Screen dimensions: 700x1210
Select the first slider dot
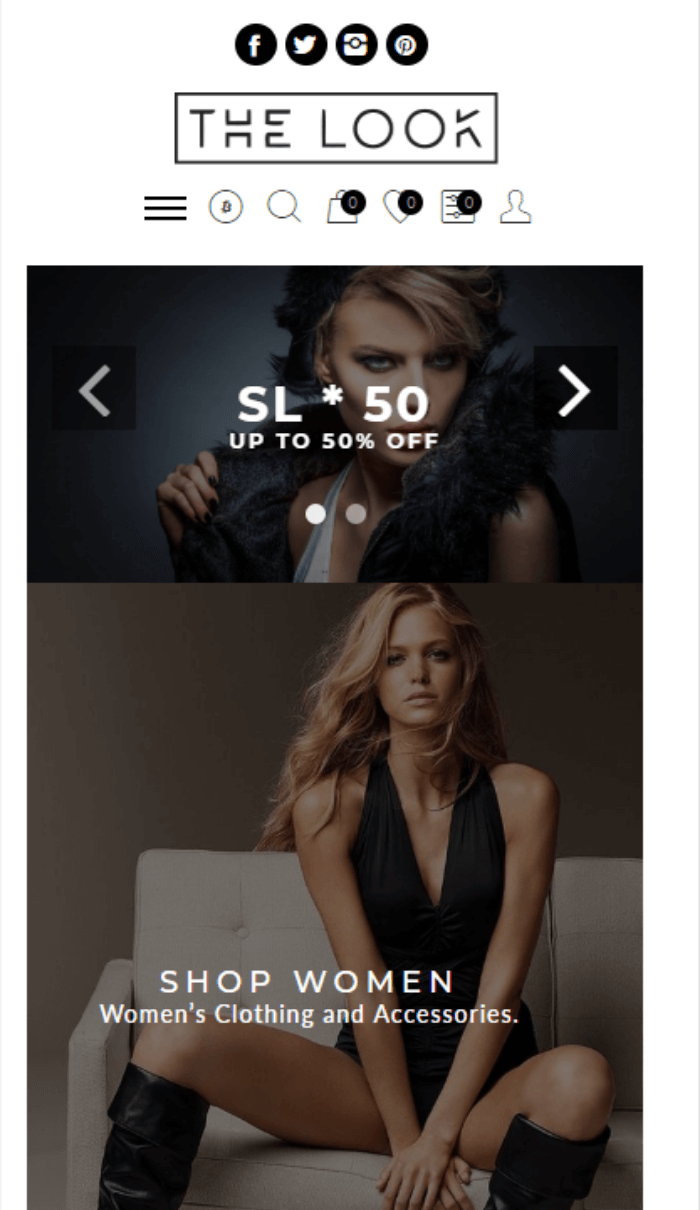(315, 514)
